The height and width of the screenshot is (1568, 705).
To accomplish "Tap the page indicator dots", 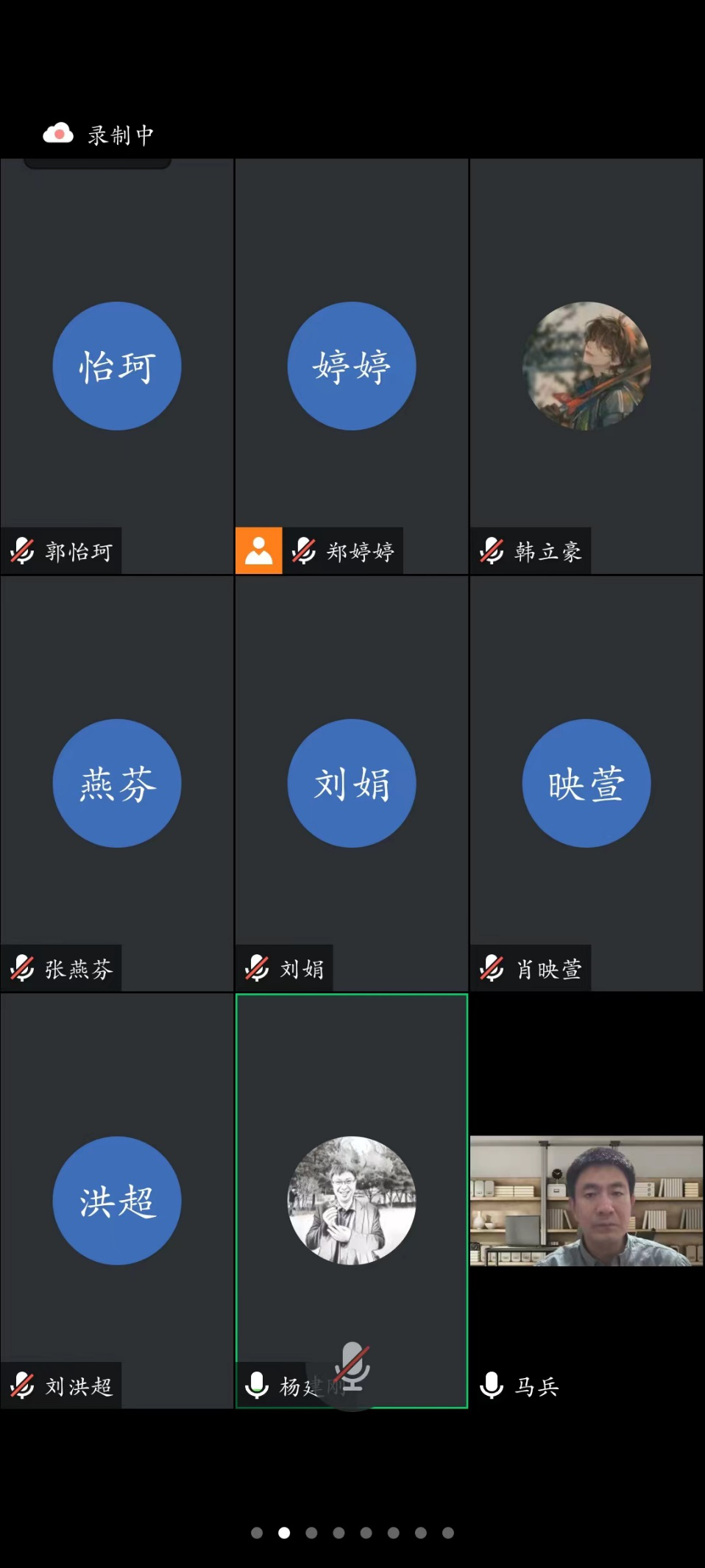I will (352, 1533).
